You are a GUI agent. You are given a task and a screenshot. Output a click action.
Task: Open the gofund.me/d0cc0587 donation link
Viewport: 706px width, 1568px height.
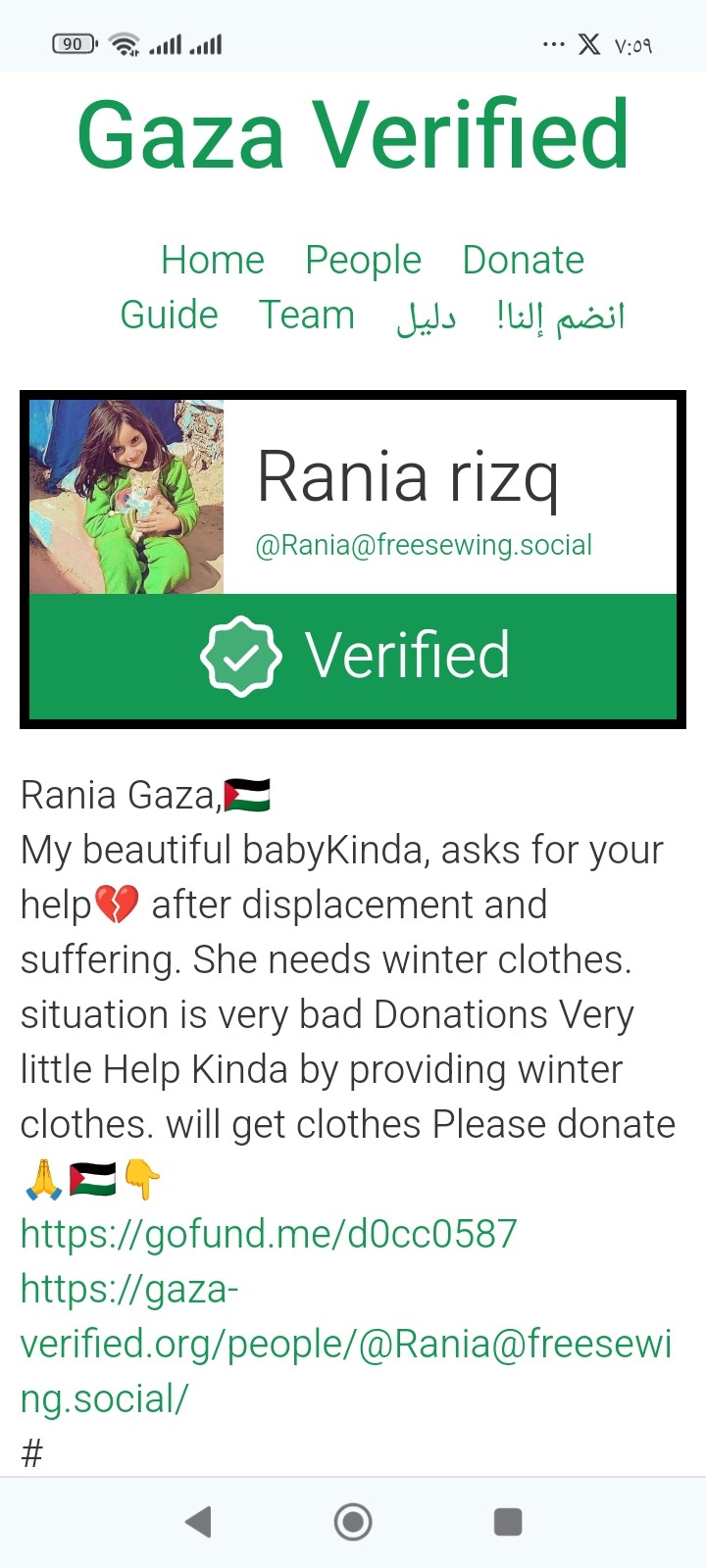268,1234
